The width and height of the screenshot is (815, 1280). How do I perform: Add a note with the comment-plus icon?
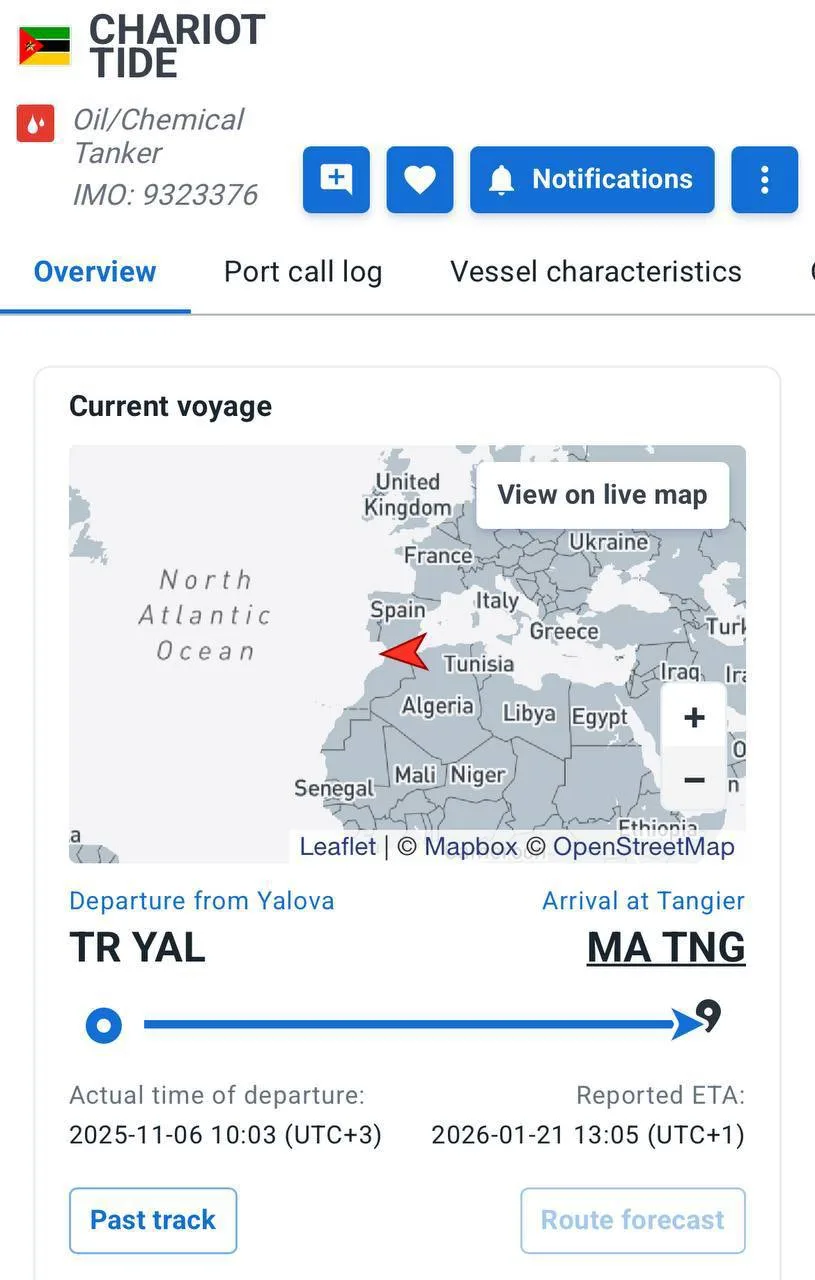click(336, 180)
